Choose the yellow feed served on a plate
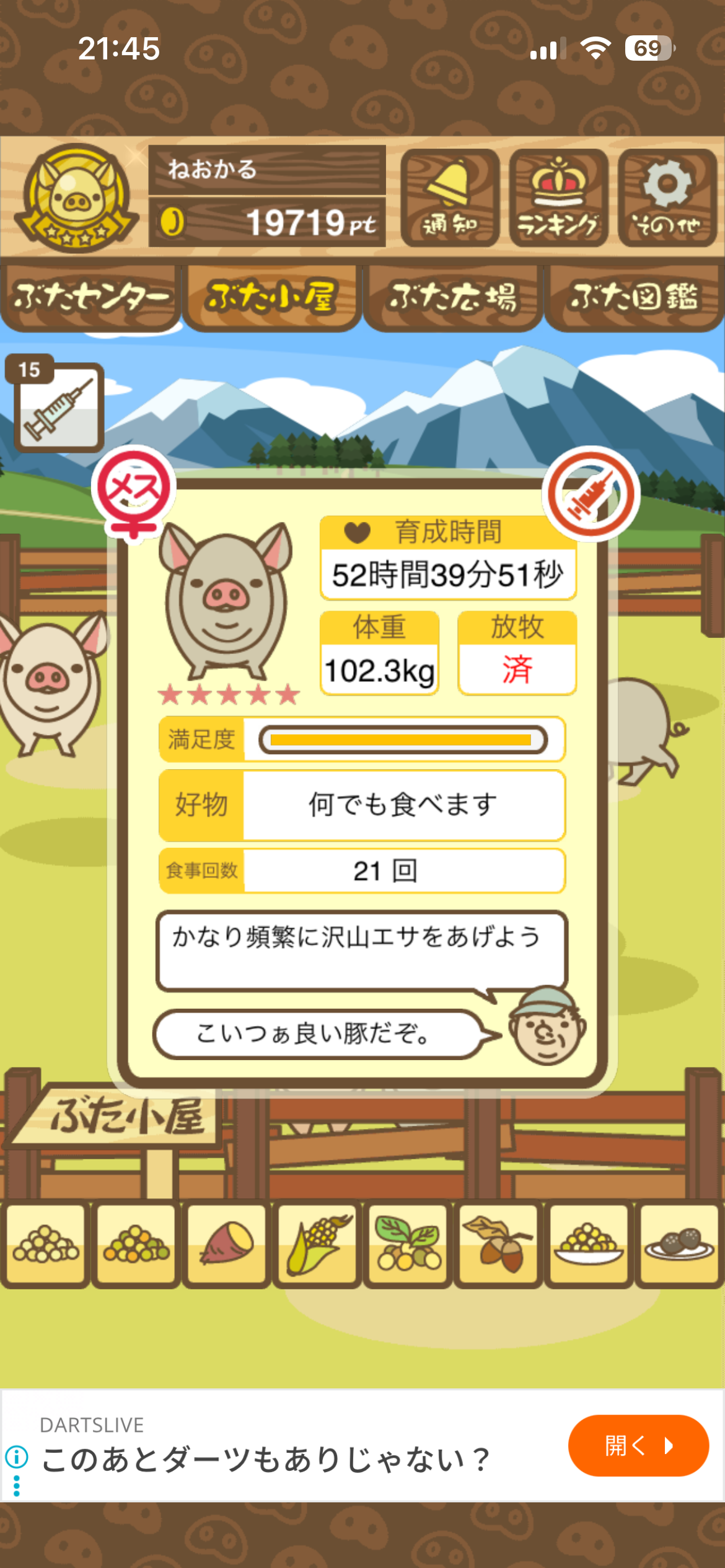725x1568 pixels. coord(589,1244)
